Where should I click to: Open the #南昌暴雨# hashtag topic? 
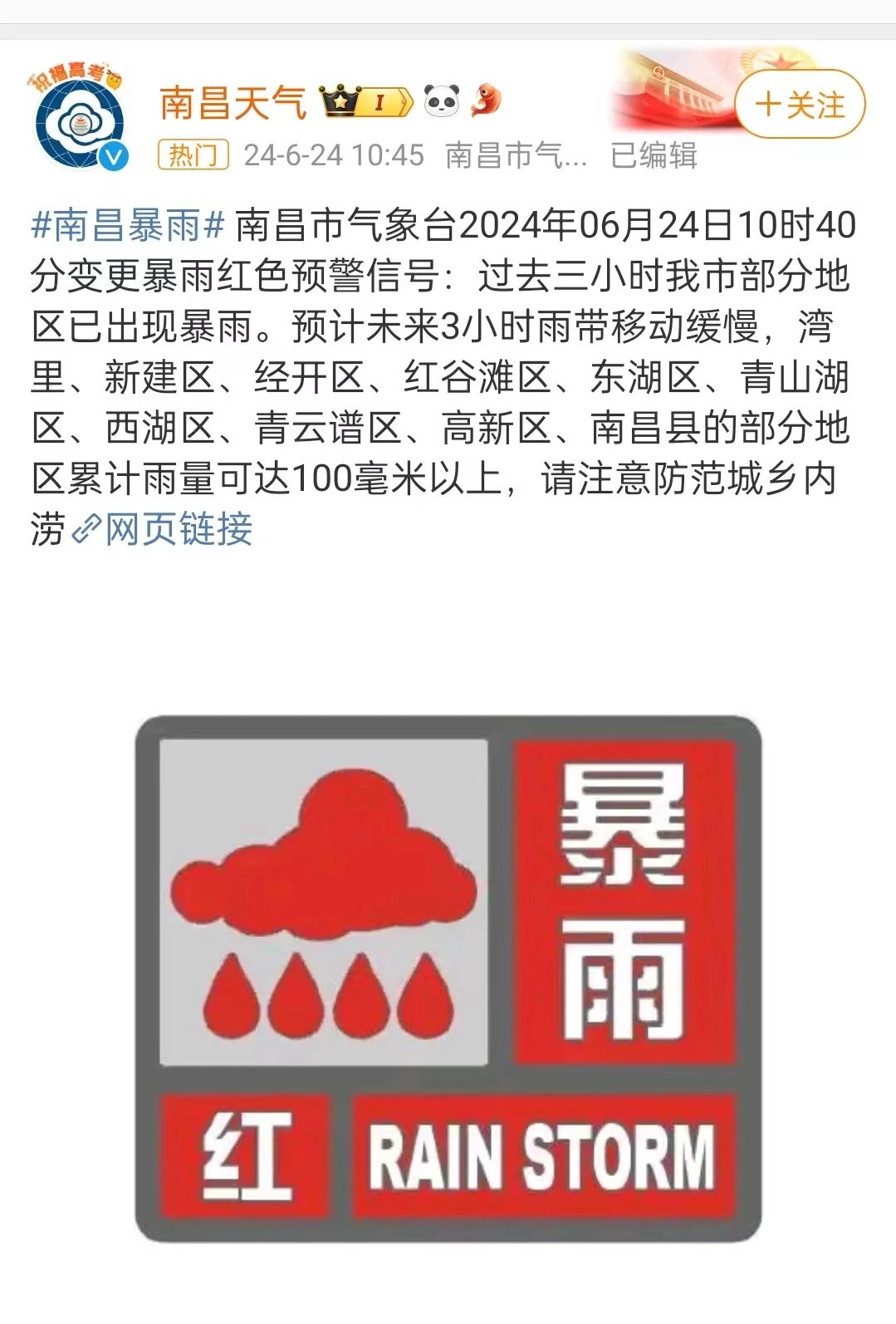coord(128,225)
